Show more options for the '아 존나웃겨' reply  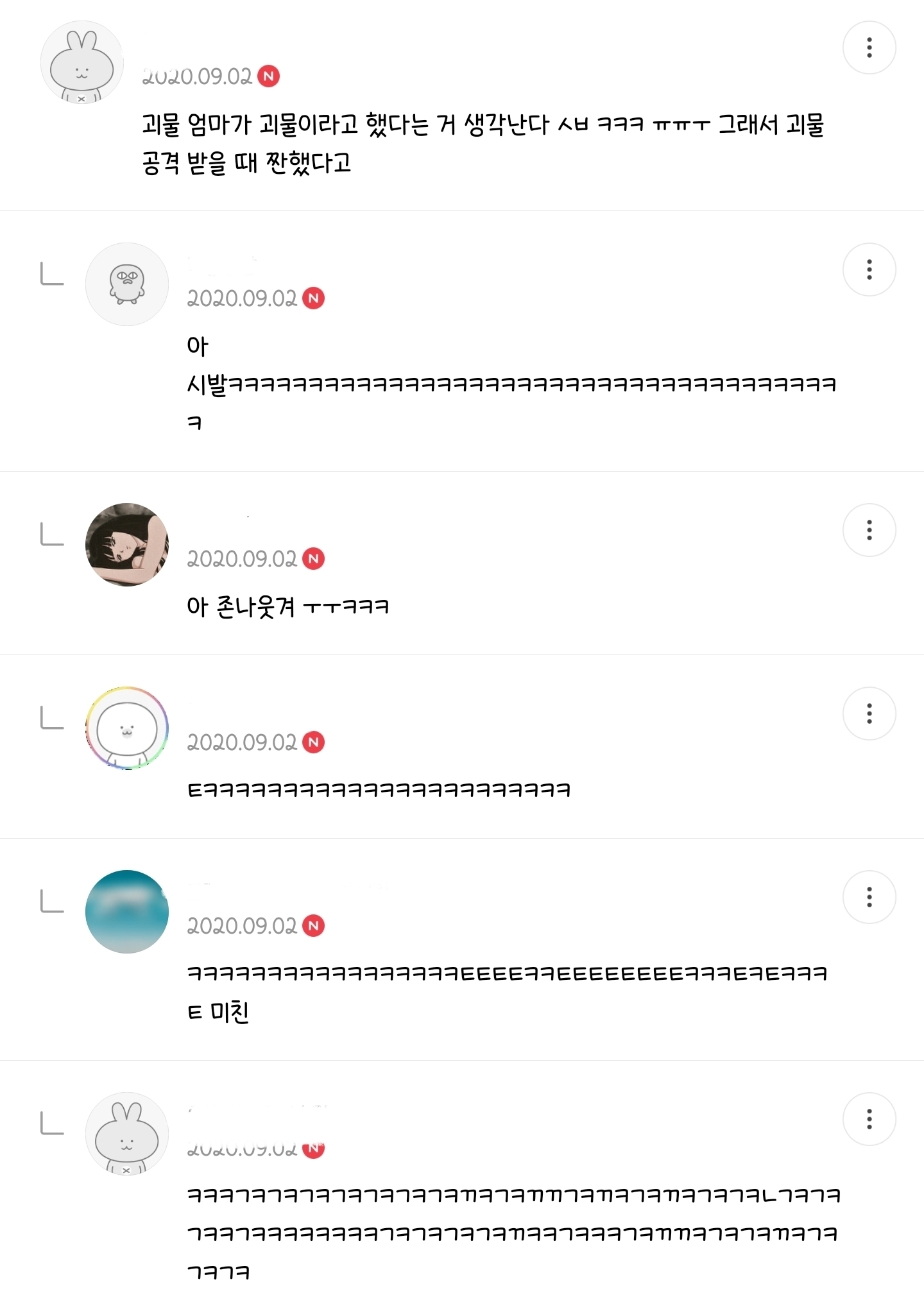pyautogui.click(x=869, y=530)
